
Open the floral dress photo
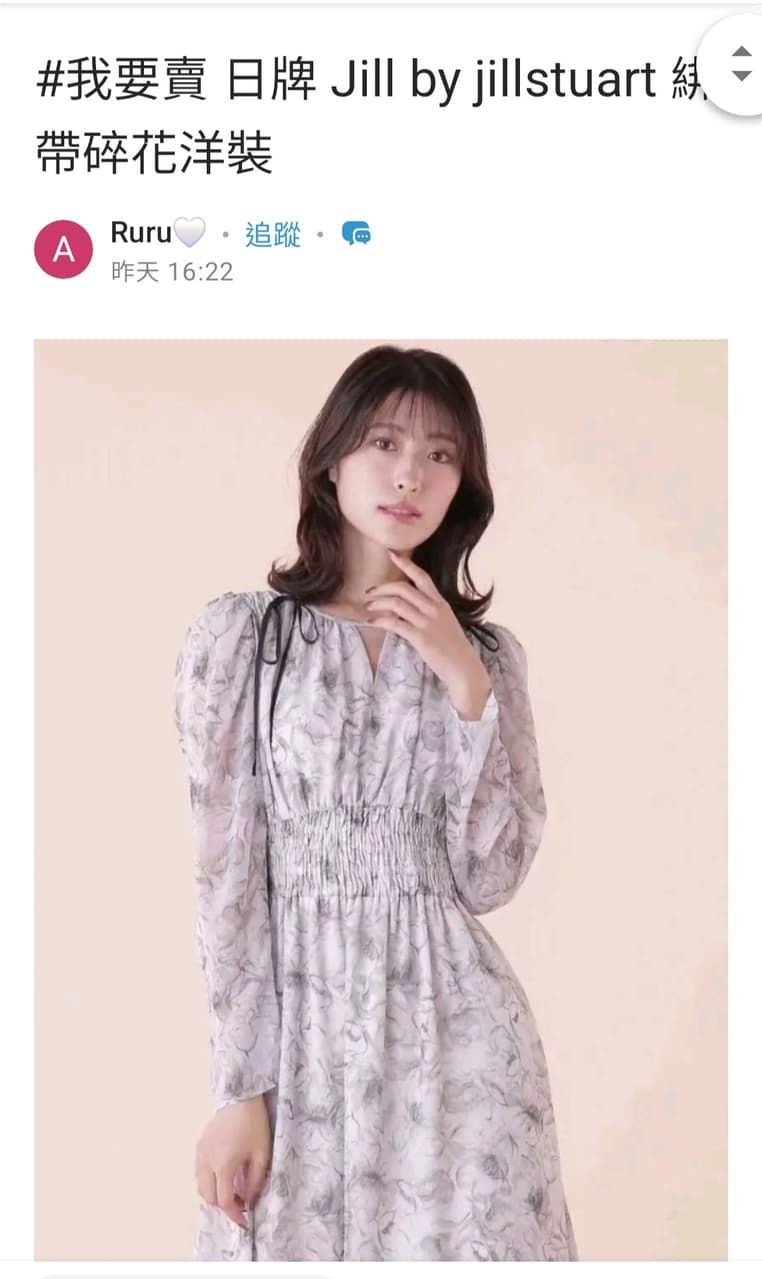pos(380,800)
